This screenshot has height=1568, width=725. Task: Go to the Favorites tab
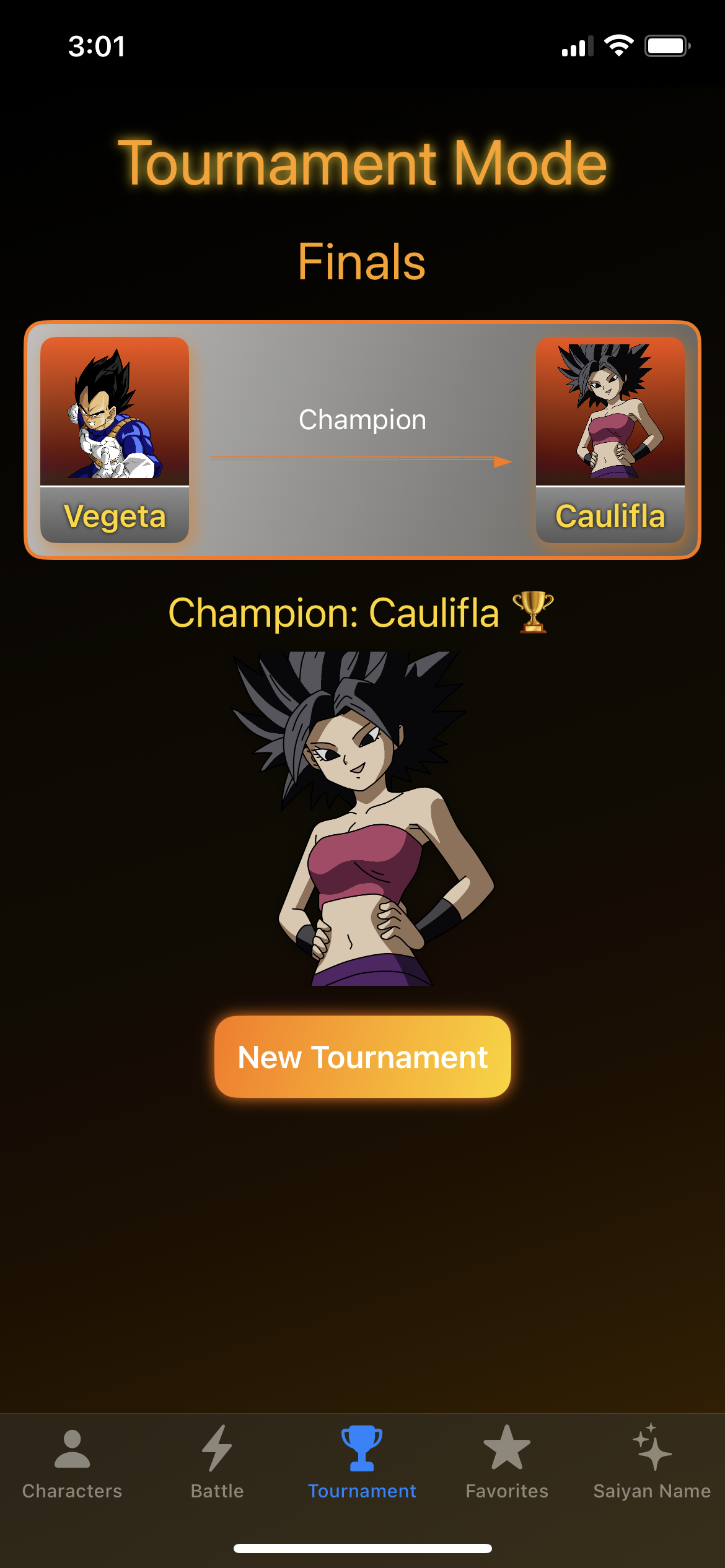[507, 1463]
